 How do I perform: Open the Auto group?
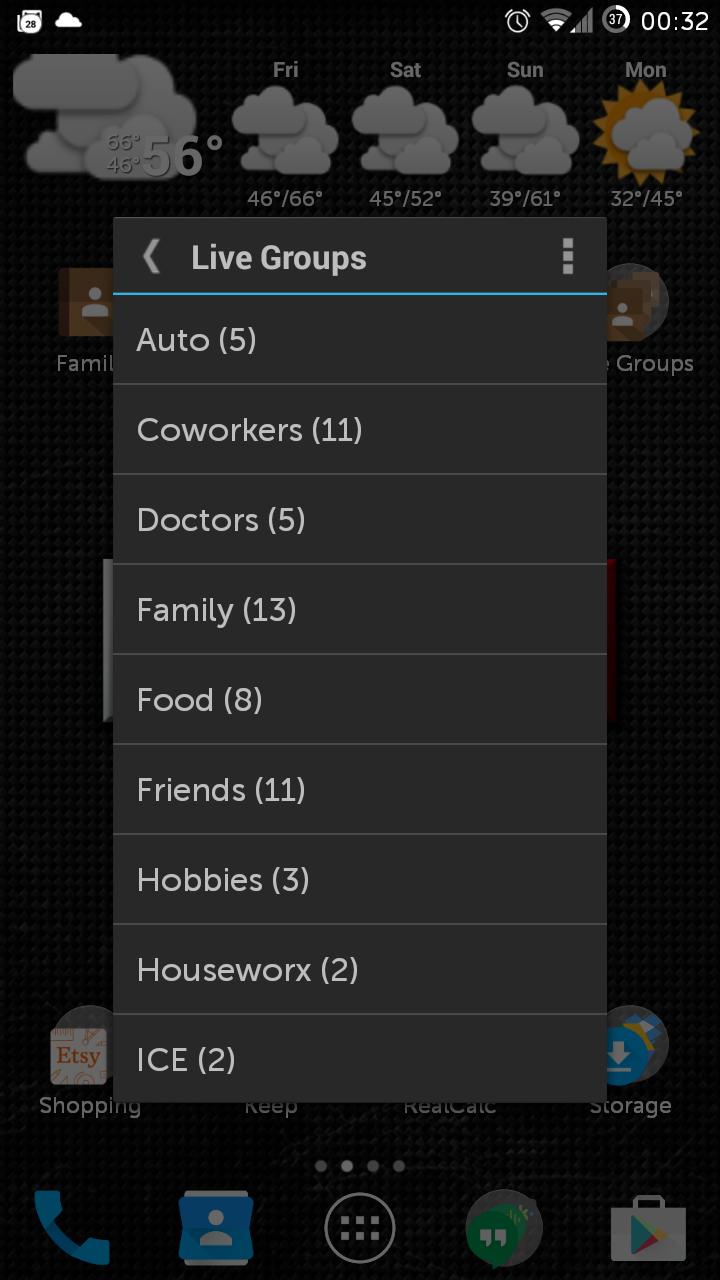click(360, 340)
